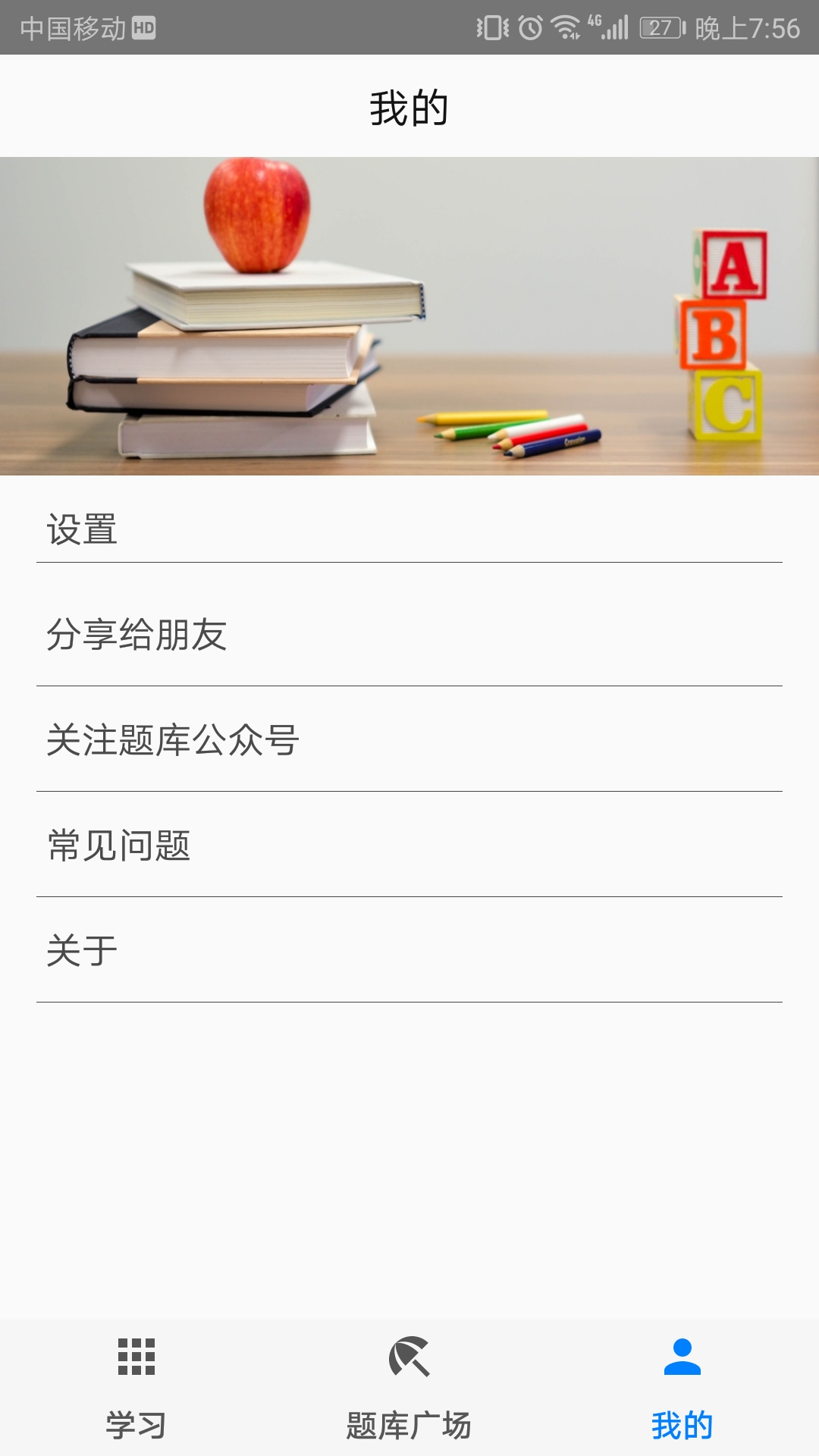
Task: Tap the 题库广场 umbrella icon
Action: (x=409, y=1357)
